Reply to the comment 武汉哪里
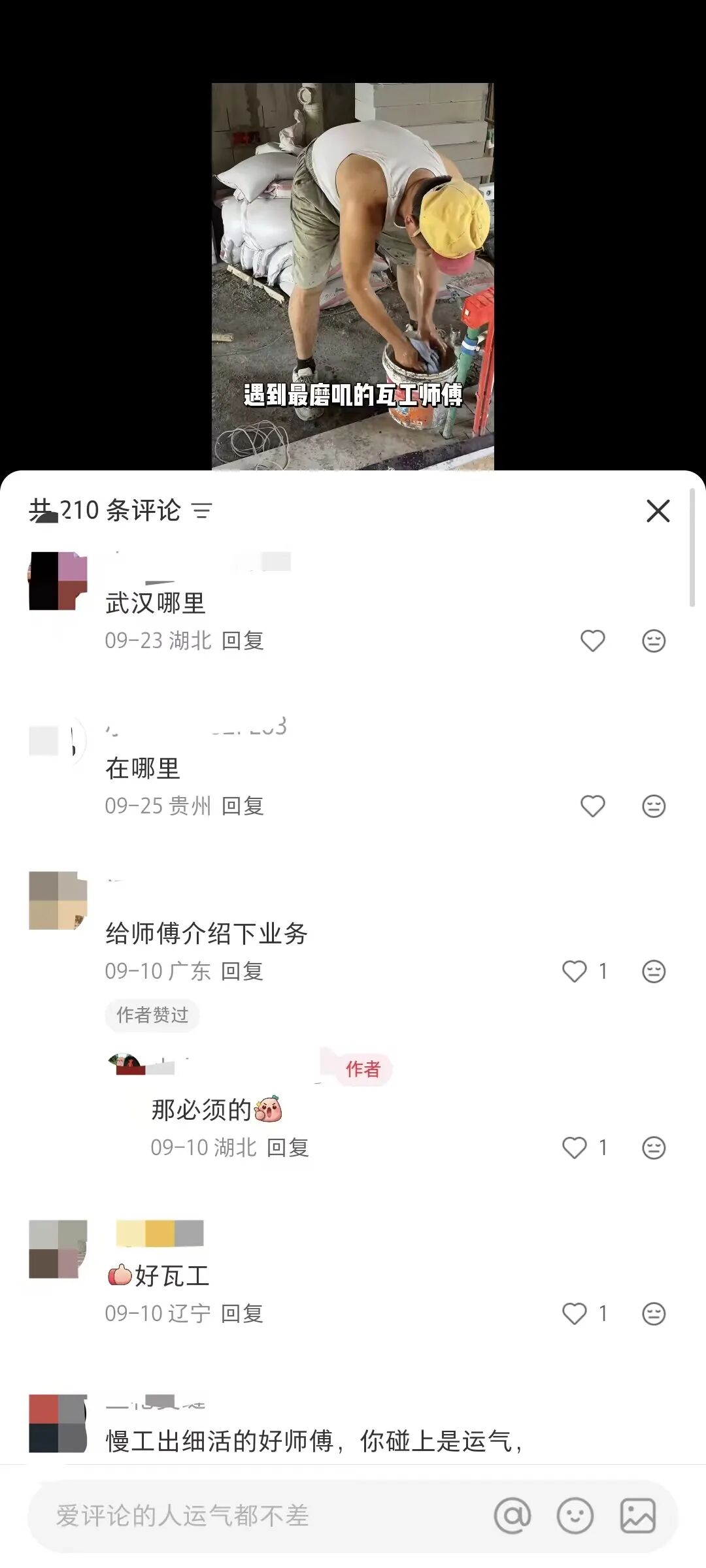The height and width of the screenshot is (1568, 706). [x=243, y=641]
